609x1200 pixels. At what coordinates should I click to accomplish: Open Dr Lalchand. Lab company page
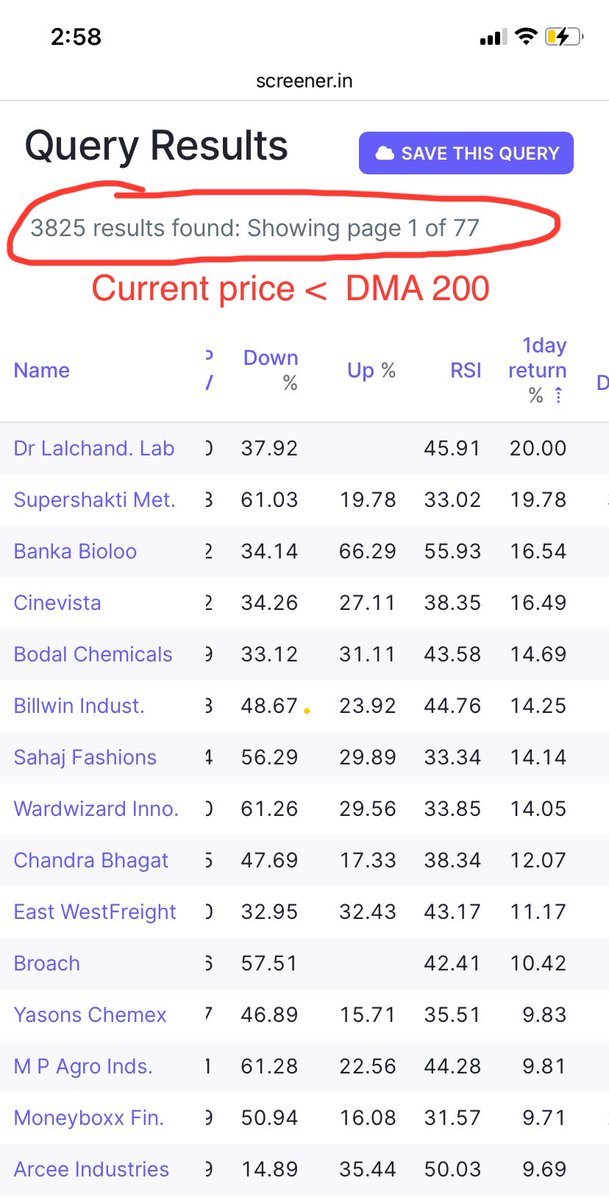pos(94,448)
